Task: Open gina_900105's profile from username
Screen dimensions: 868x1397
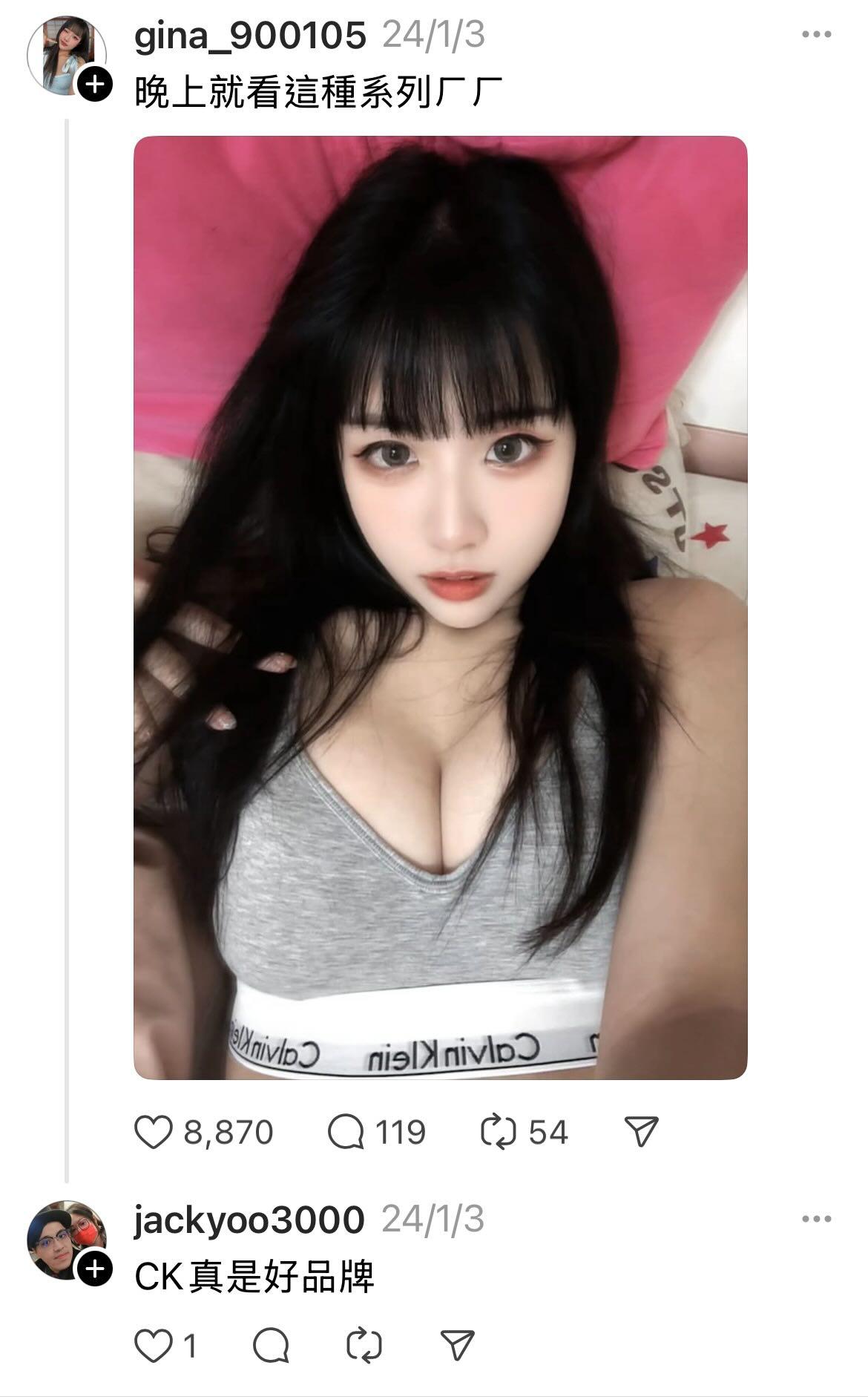Action: [x=250, y=35]
